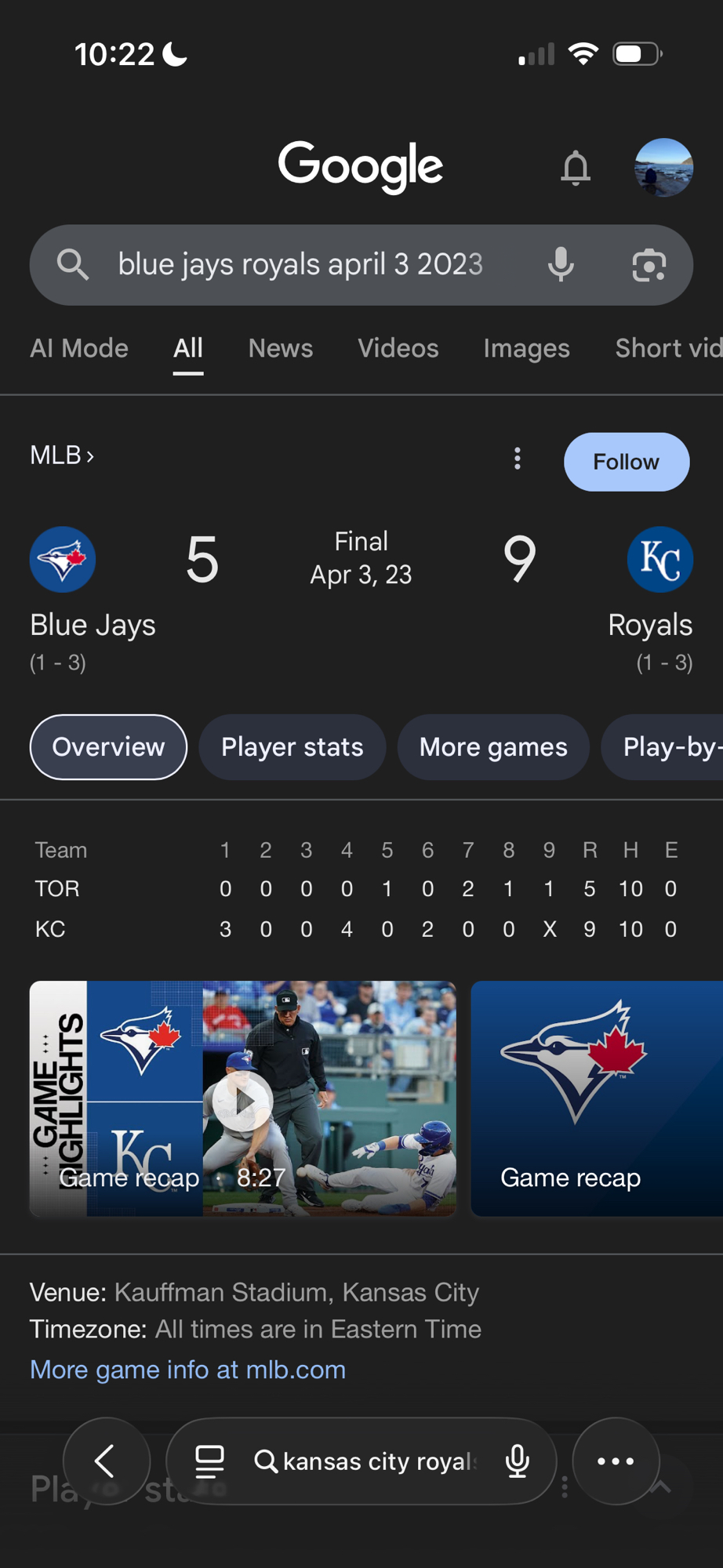The width and height of the screenshot is (723, 1568).
Task: Open the Blue Jays Game recap card
Action: coord(596,1099)
